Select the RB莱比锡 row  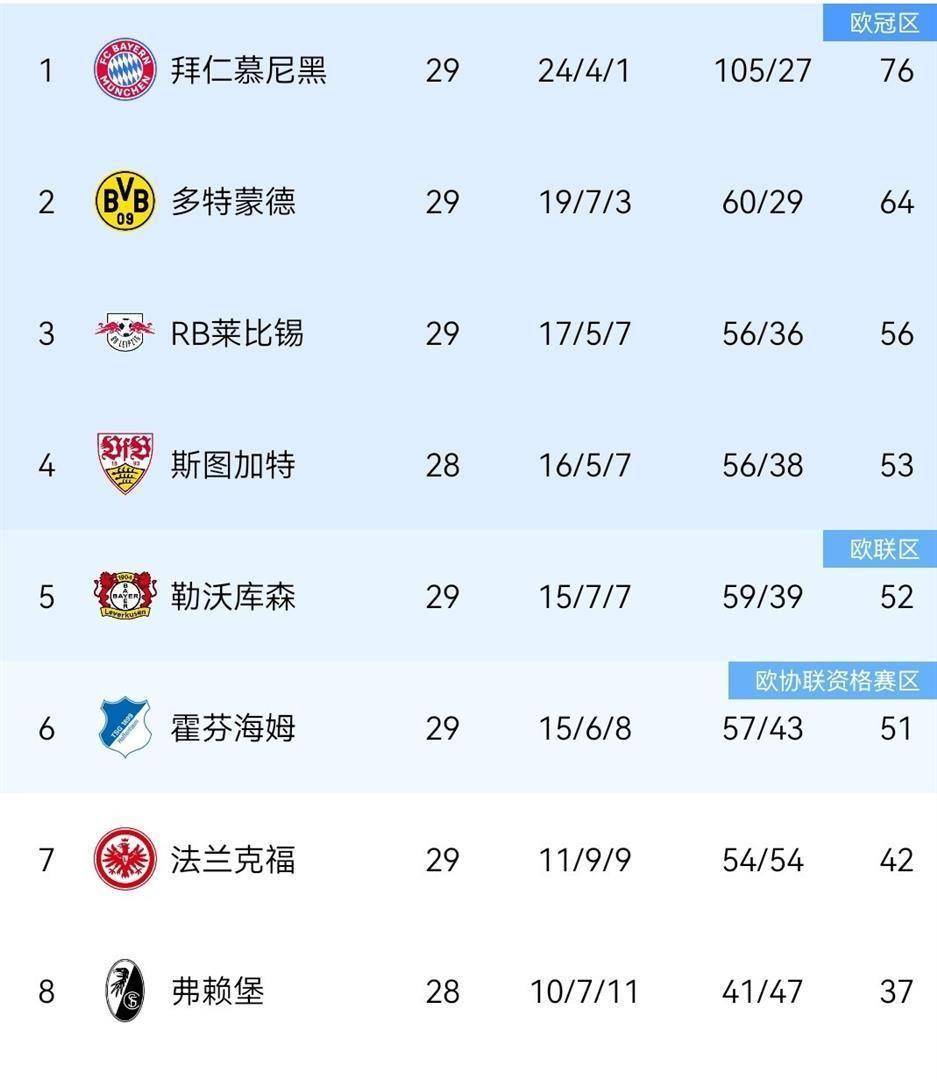tap(236, 333)
